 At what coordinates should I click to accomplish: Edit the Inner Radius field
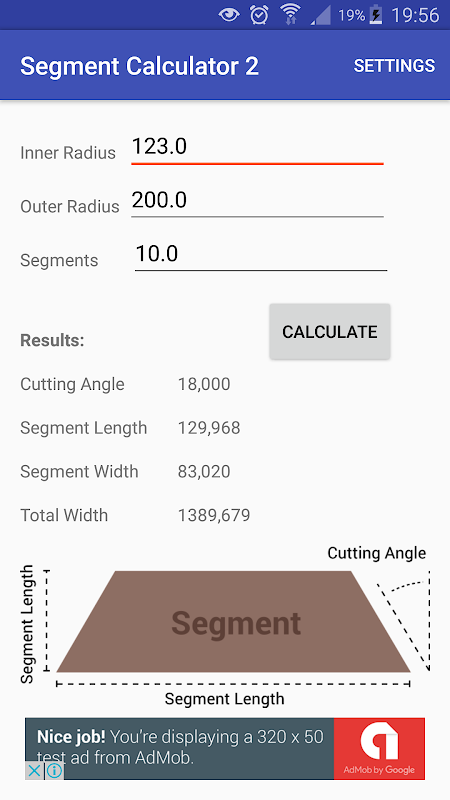pos(257,148)
